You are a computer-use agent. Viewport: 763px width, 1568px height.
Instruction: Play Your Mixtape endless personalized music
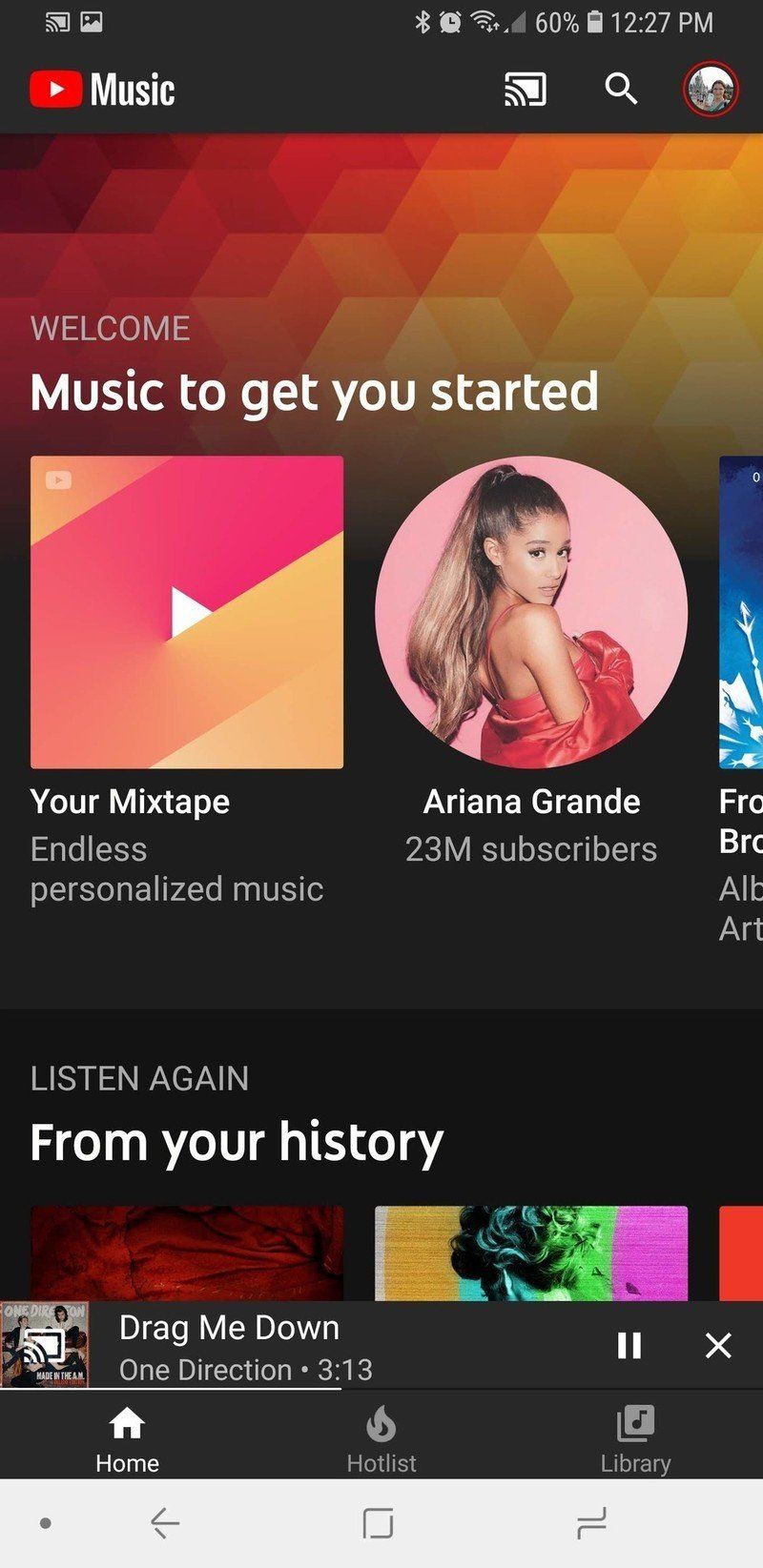pyautogui.click(x=186, y=611)
